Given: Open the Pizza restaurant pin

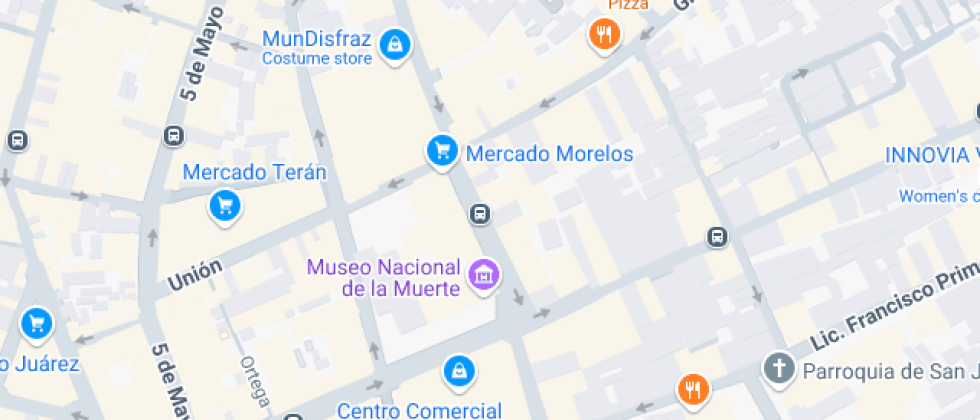Looking at the screenshot, I should (x=604, y=35).
